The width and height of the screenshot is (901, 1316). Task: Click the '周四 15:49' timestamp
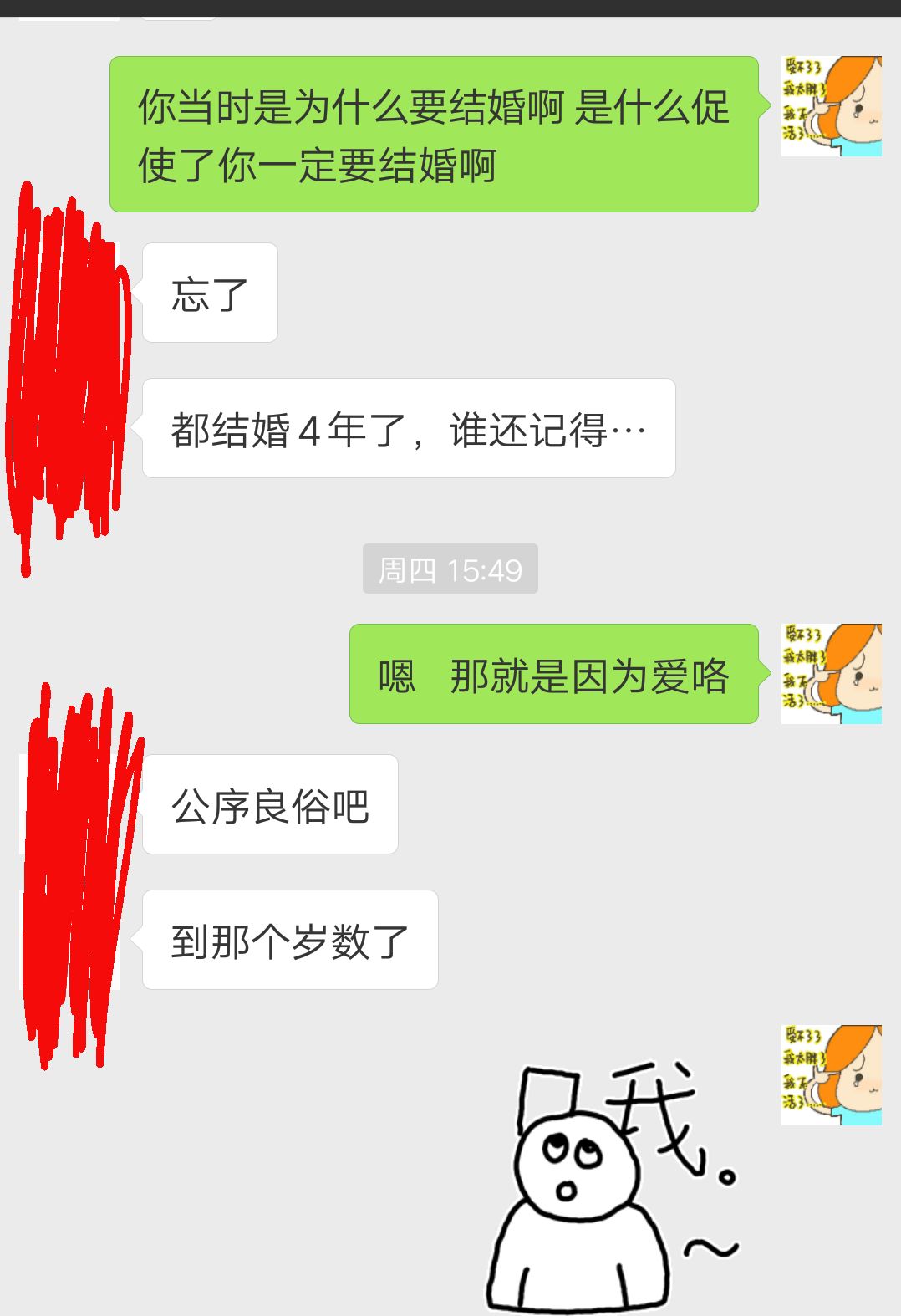coord(450,569)
